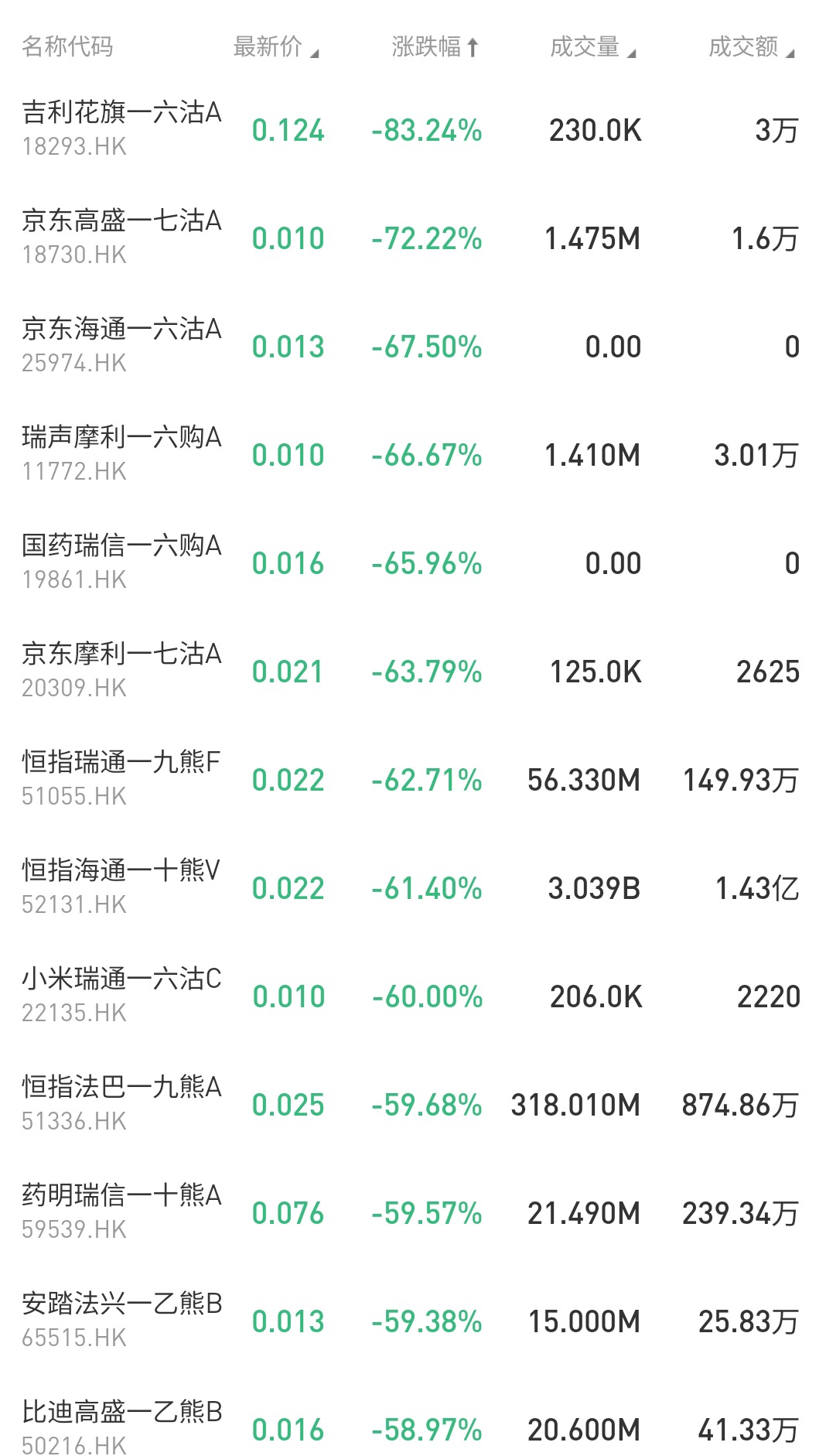Toggle sorting by 涨跌幅
This screenshot has width=826, height=1456.
tap(435, 47)
